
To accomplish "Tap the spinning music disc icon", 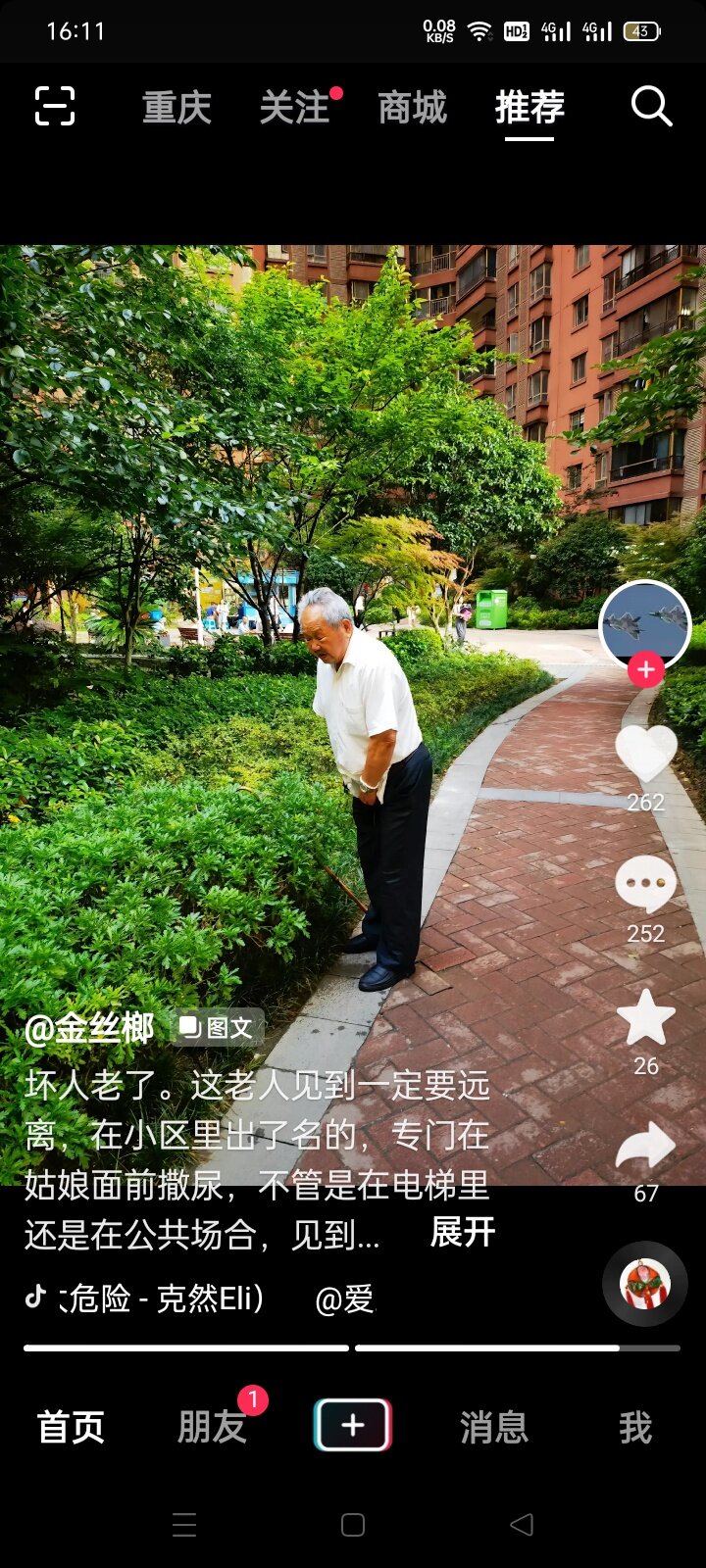I will point(645,1284).
